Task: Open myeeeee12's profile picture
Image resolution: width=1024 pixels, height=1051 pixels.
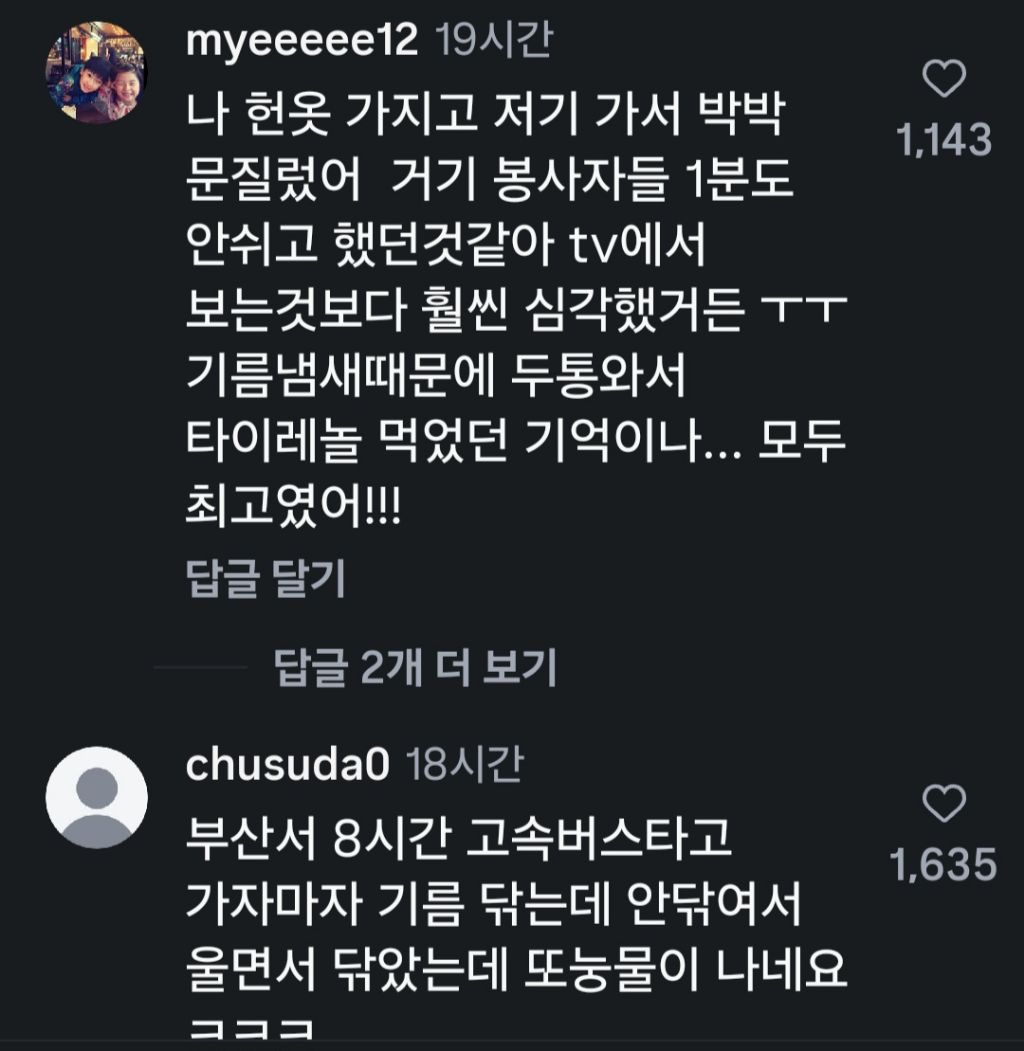Action: click(x=97, y=72)
